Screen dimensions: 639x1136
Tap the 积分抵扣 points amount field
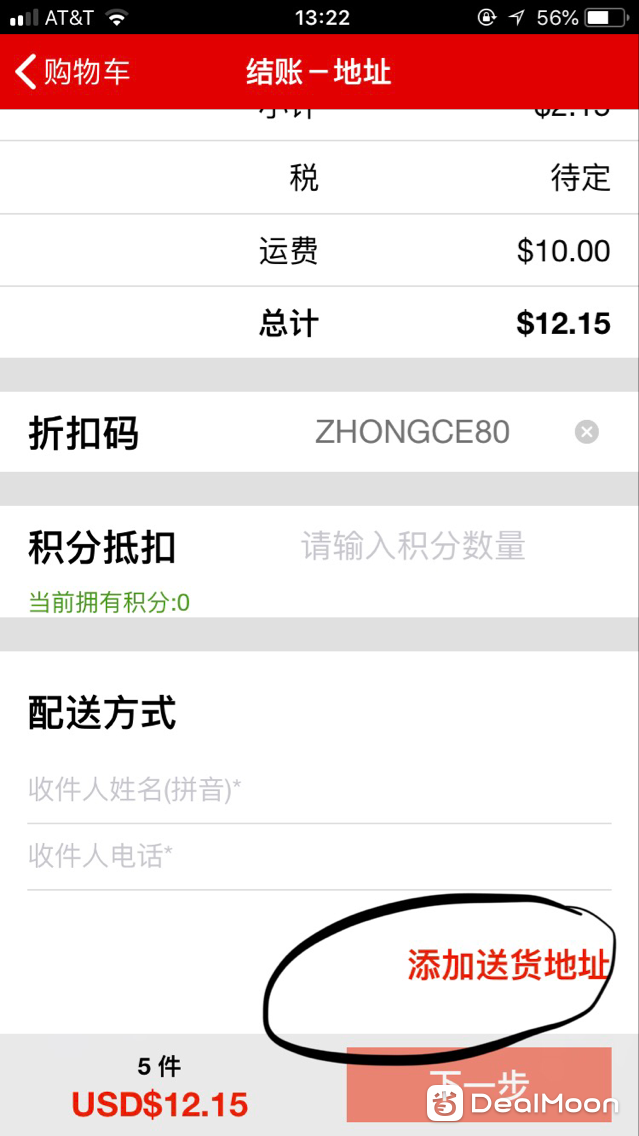point(413,546)
